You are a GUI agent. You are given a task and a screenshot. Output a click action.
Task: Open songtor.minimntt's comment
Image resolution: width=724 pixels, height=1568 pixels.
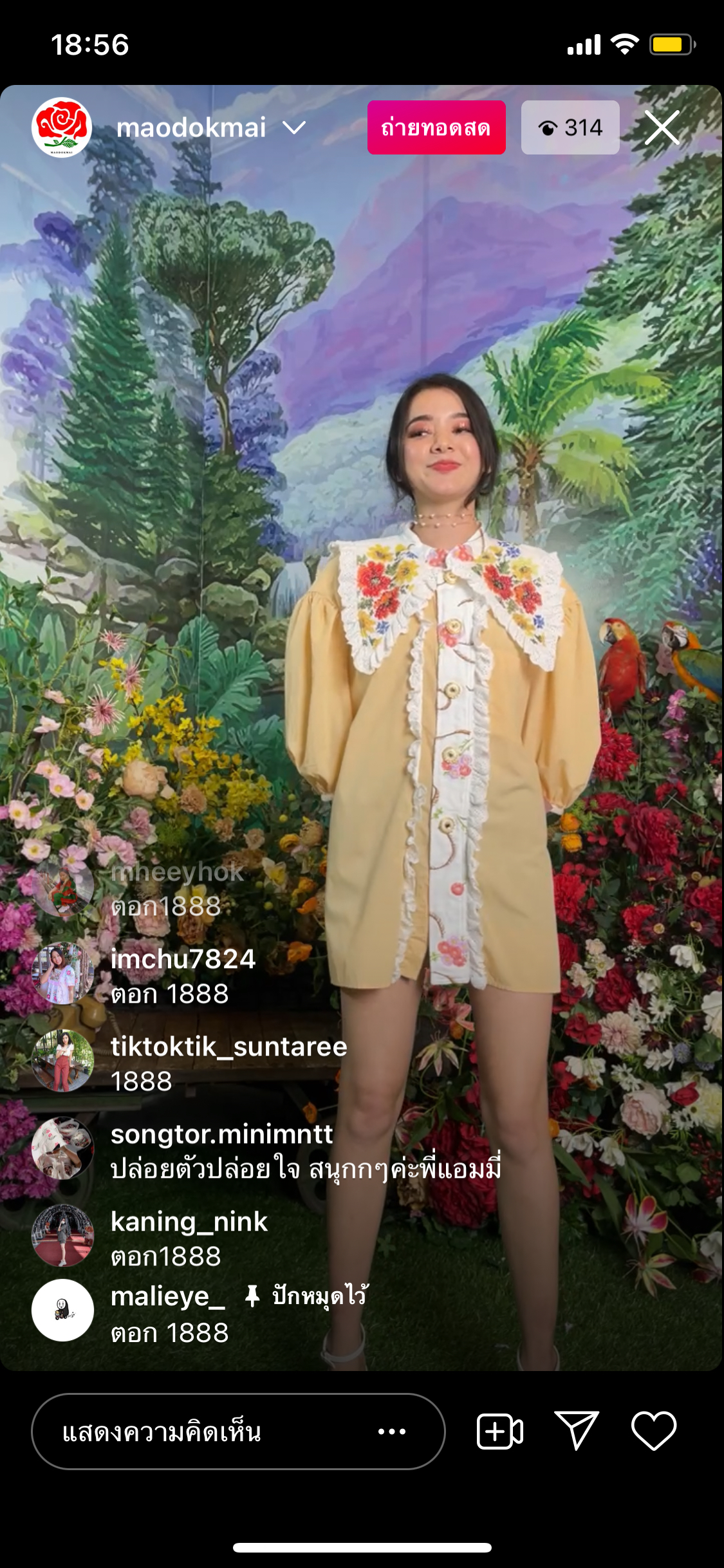click(x=267, y=1151)
